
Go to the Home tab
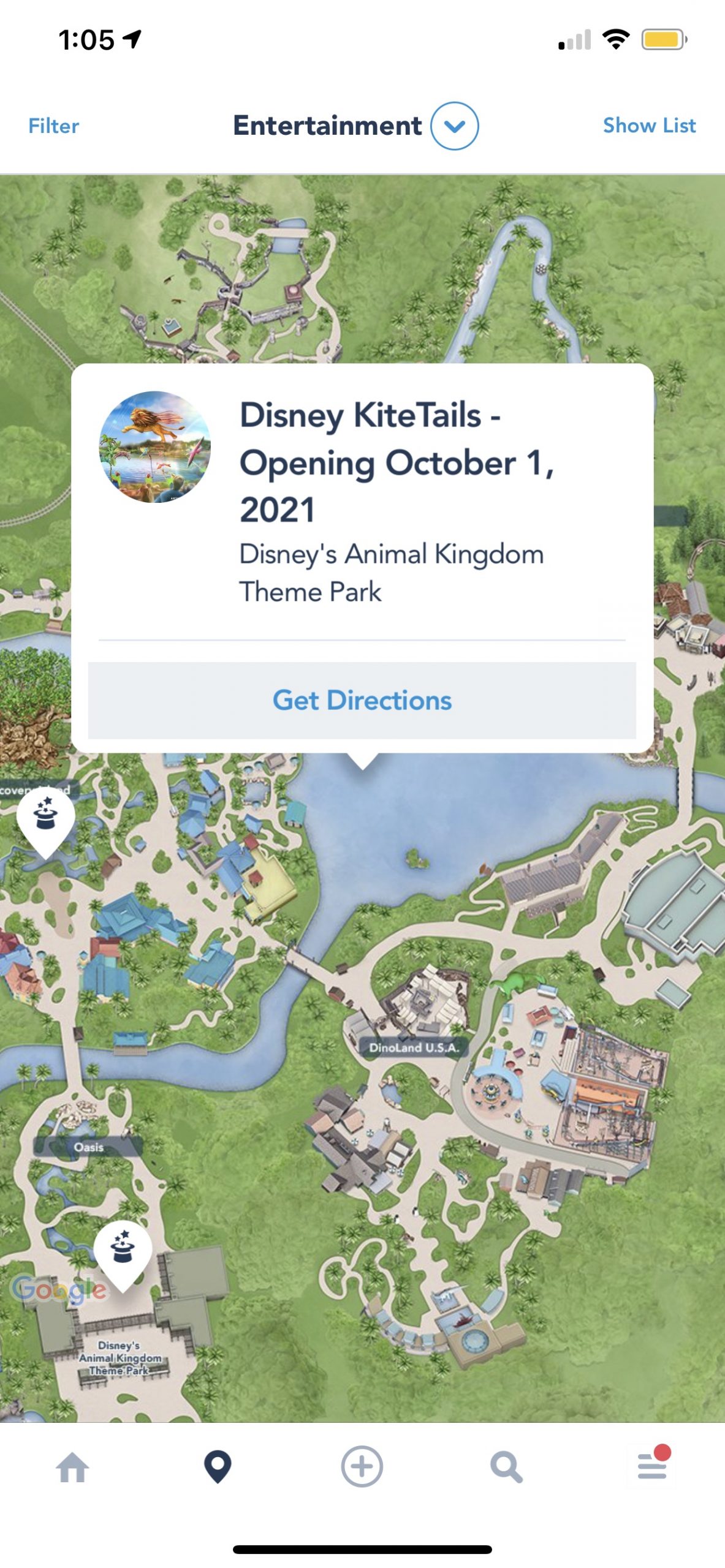pyautogui.click(x=72, y=1468)
